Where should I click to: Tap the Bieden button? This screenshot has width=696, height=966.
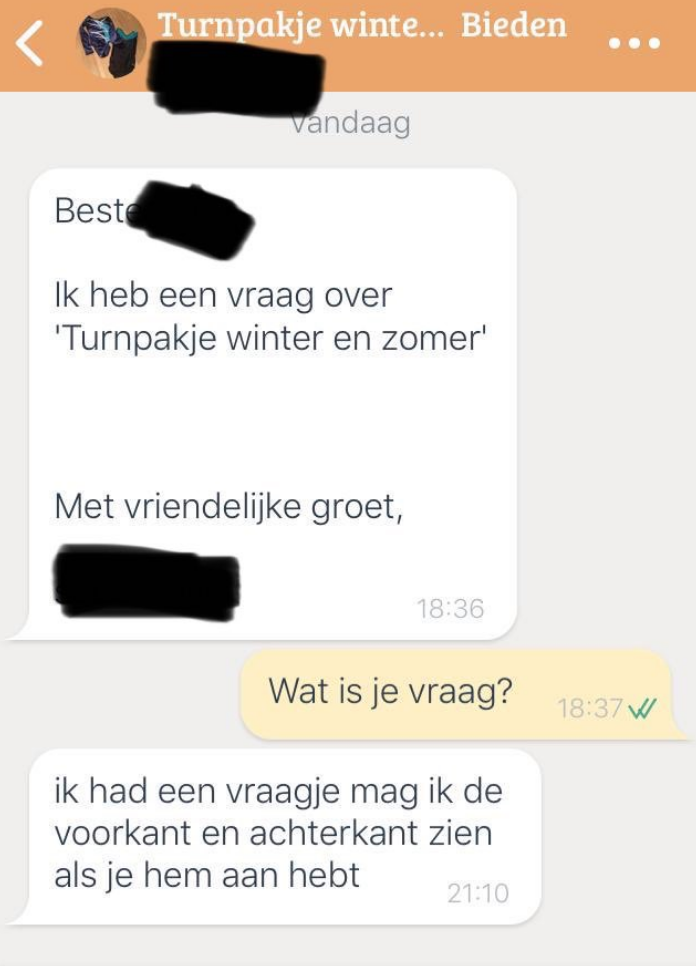pyautogui.click(x=513, y=25)
